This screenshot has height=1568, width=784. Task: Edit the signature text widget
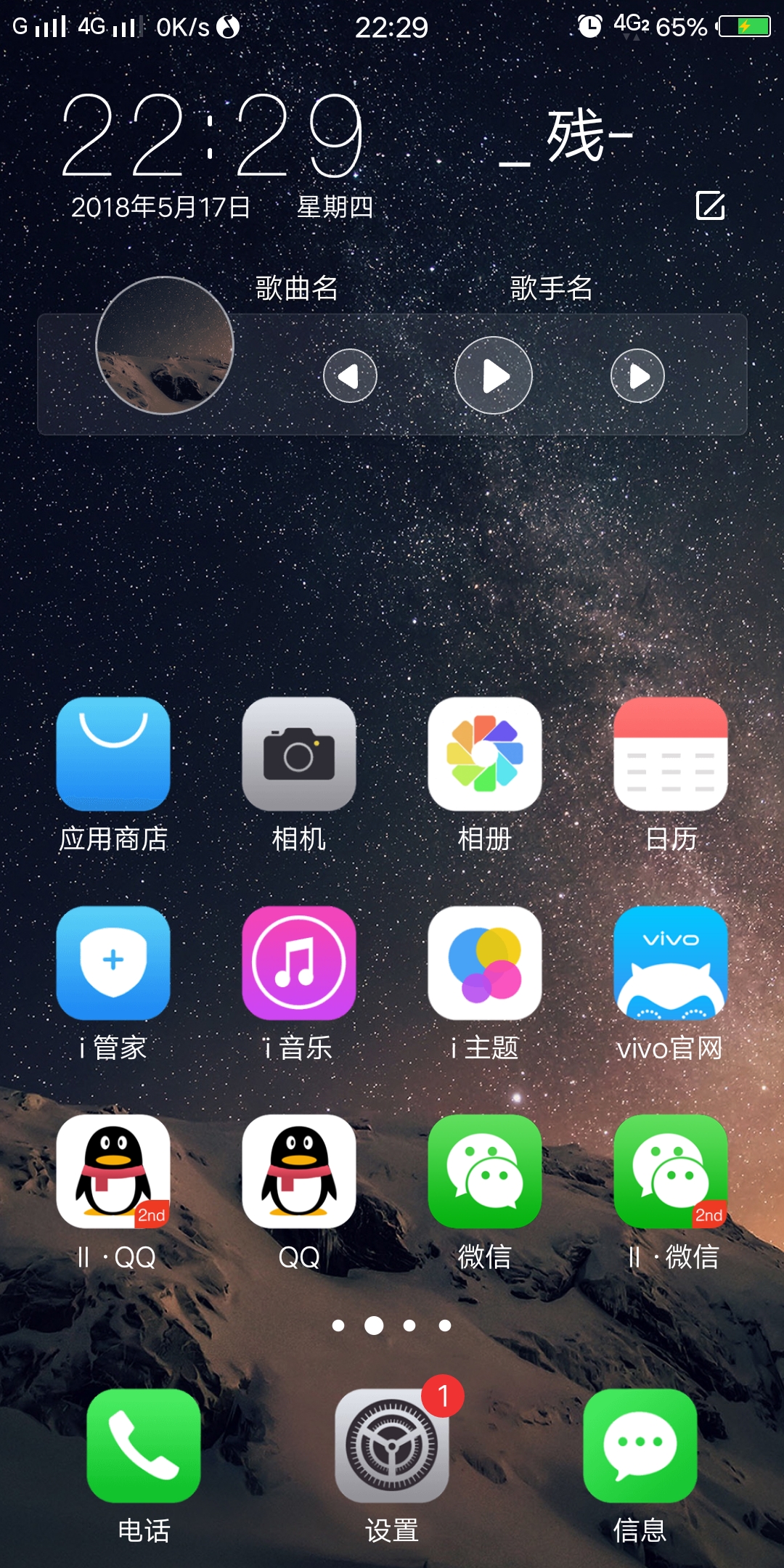[710, 205]
